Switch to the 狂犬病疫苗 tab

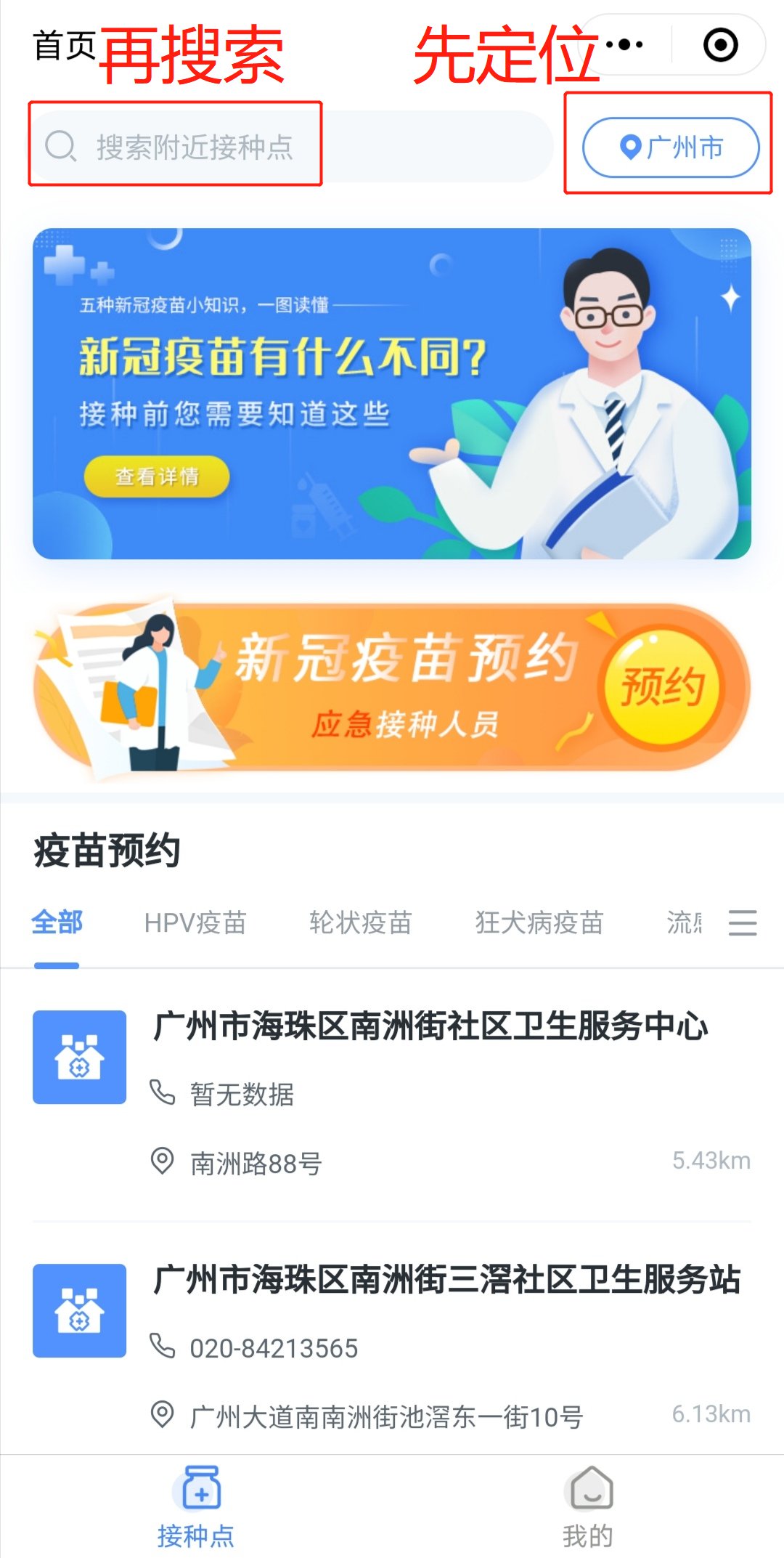[x=539, y=922]
